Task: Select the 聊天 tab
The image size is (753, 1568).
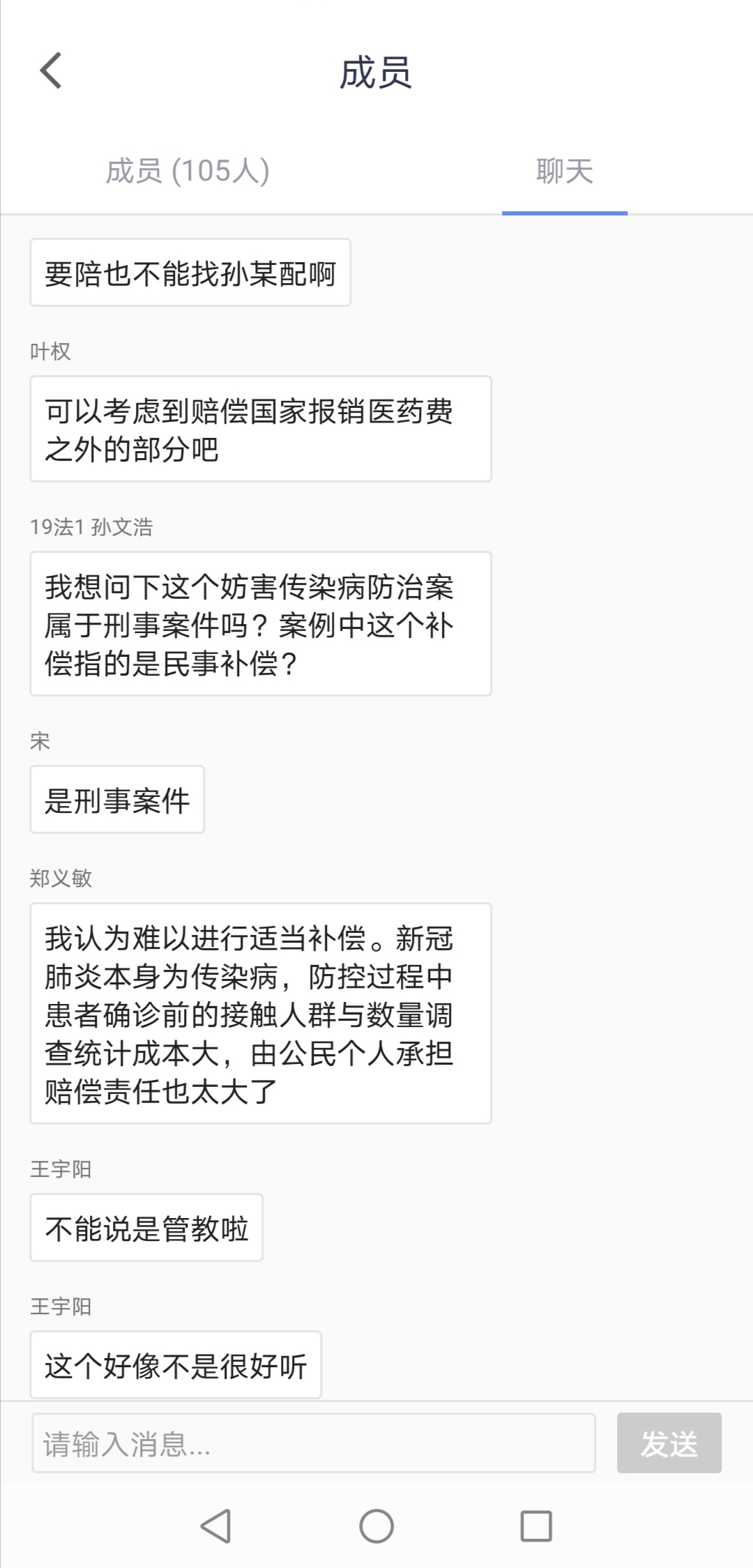Action: 564,172
